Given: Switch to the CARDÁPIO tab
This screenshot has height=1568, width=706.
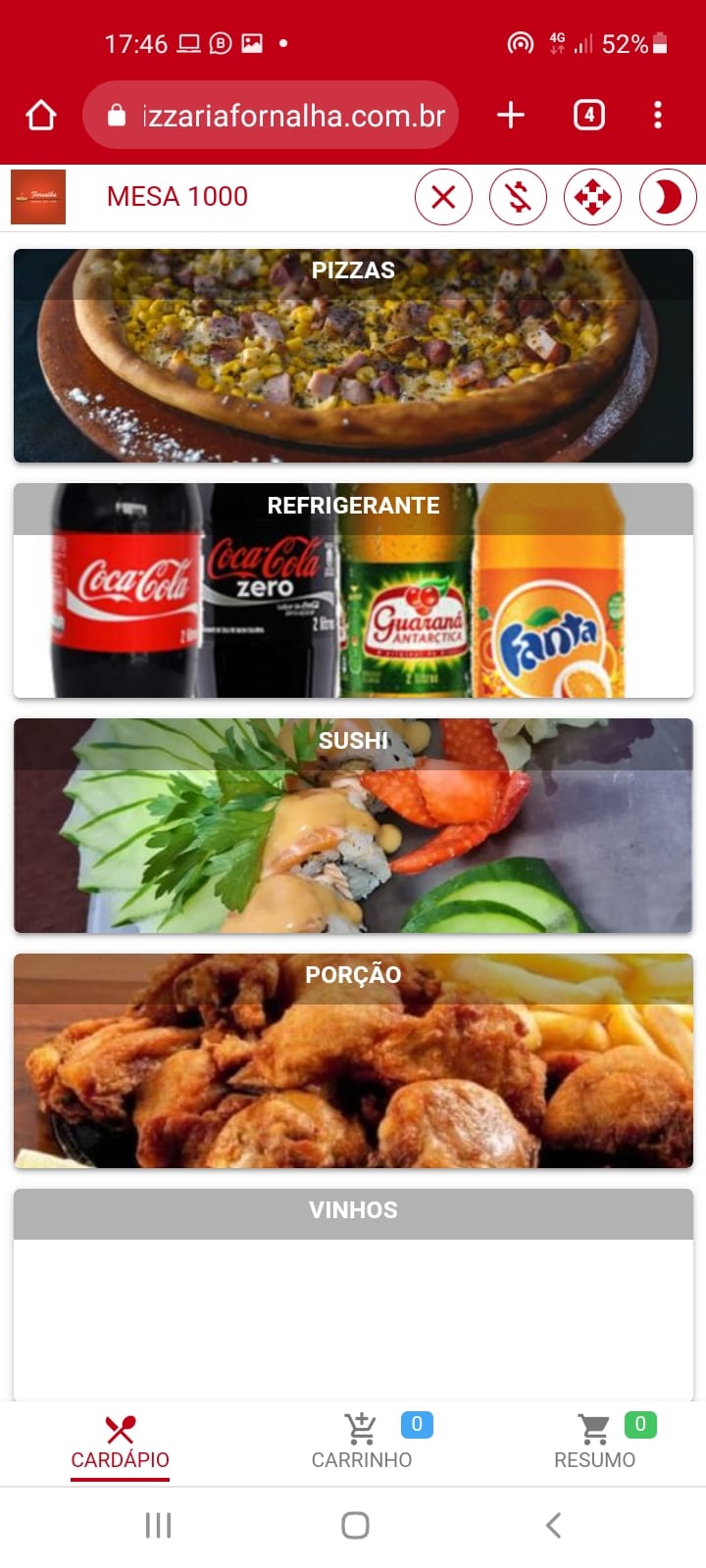Looking at the screenshot, I should point(120,1443).
